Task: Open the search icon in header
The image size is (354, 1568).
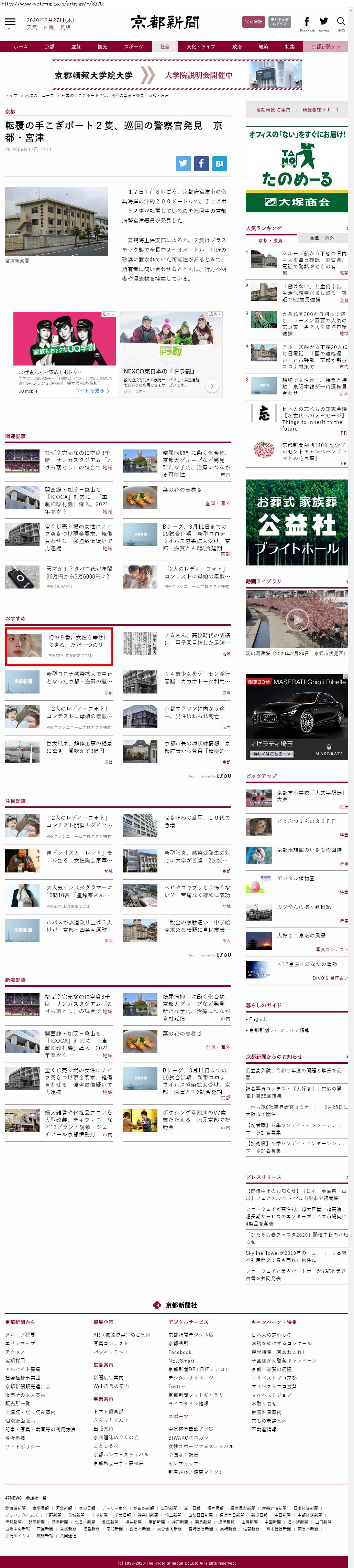Action: 341,22
